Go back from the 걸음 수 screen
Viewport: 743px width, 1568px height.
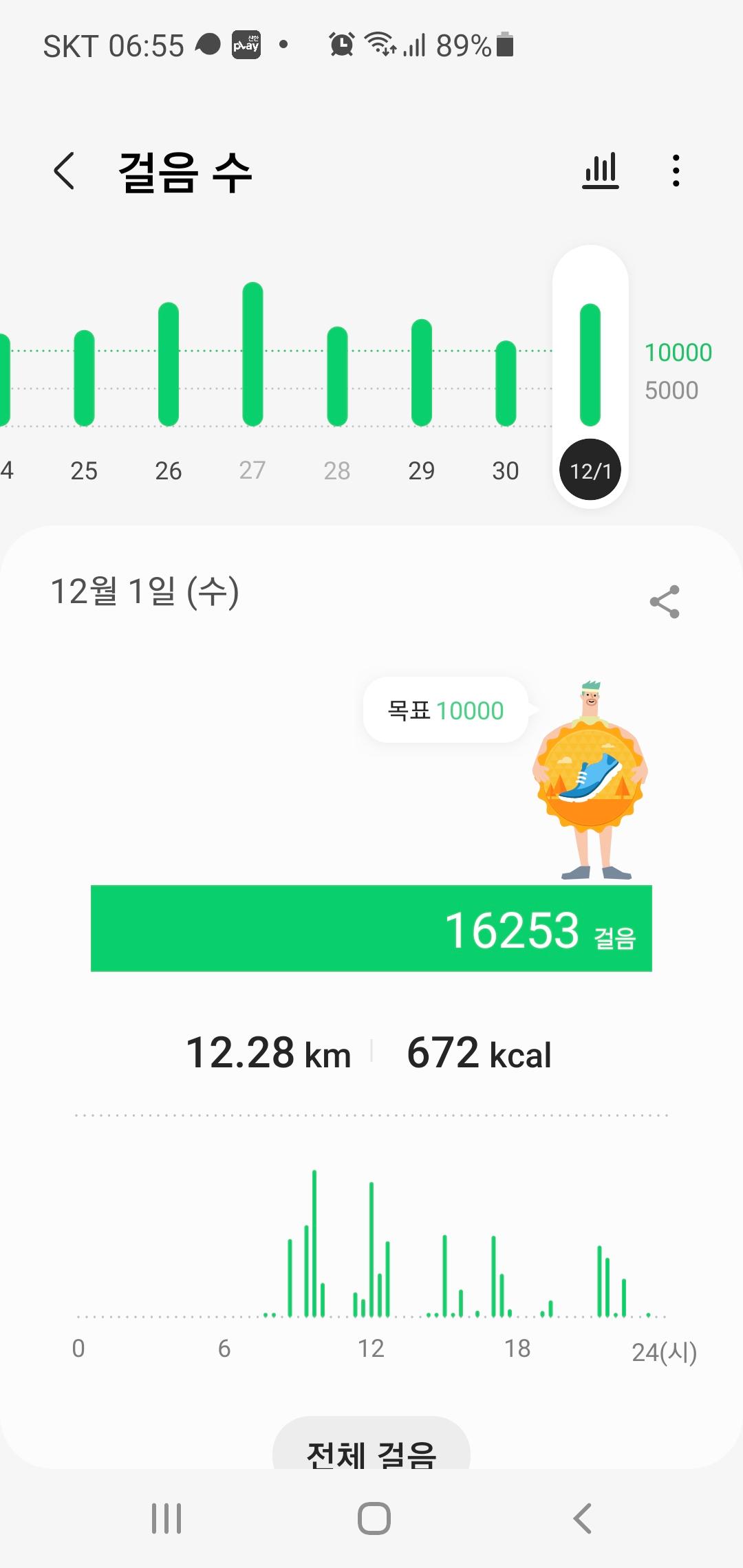[x=64, y=171]
